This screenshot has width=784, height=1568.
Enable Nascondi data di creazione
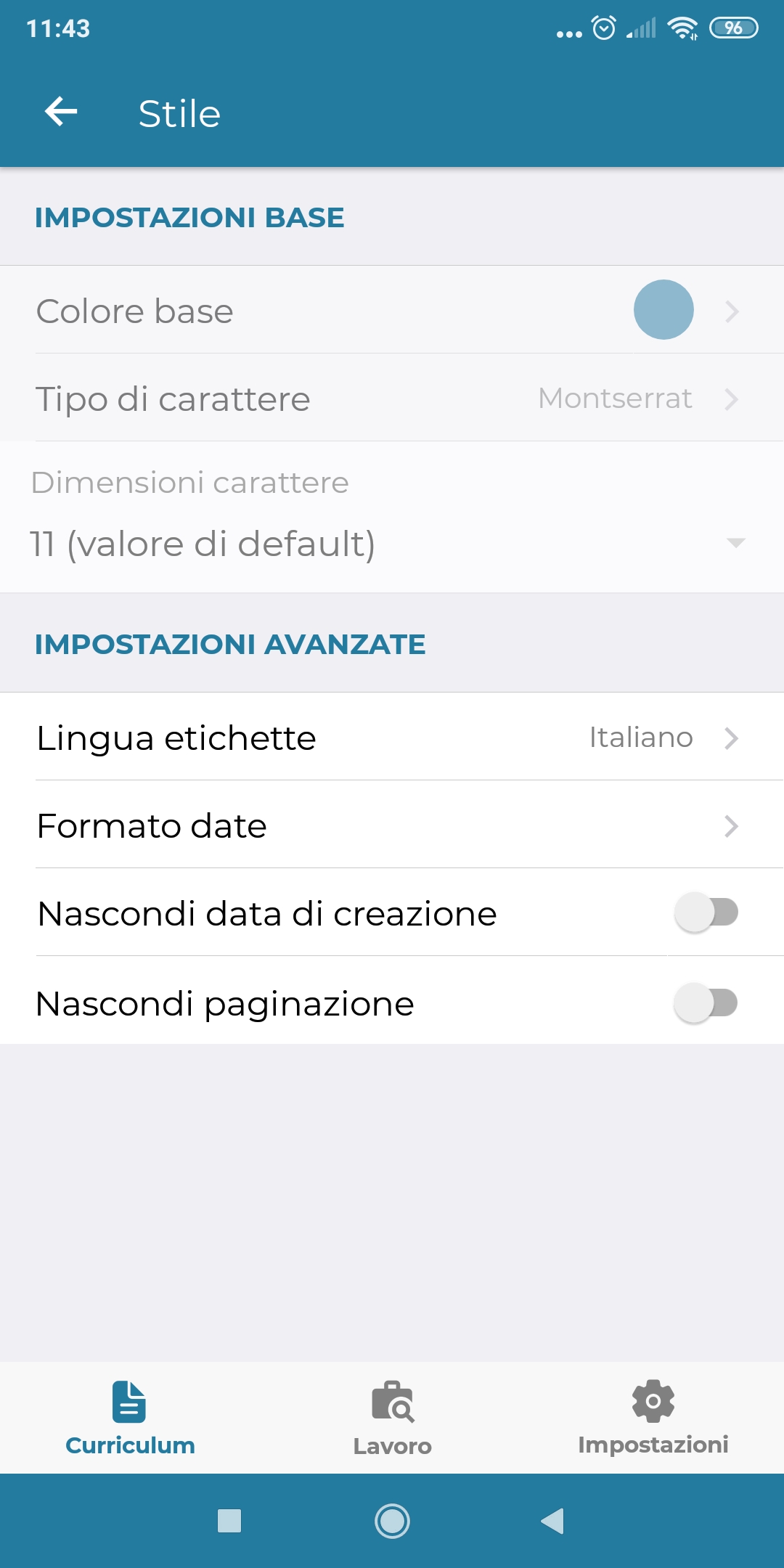pos(706,912)
